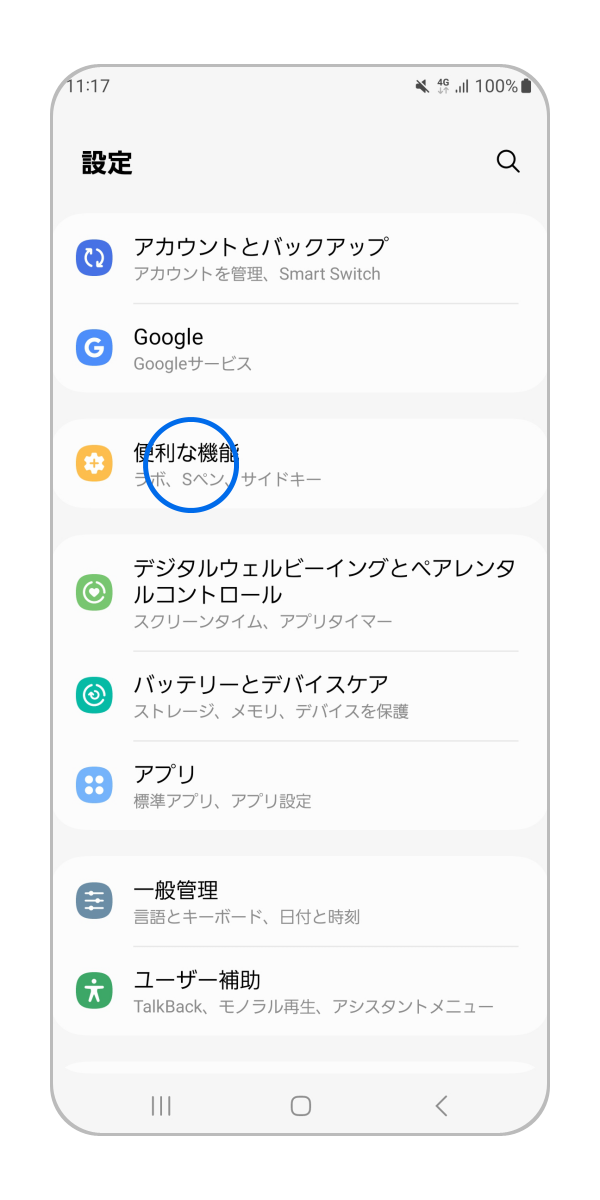Image resolution: width=600 pixels, height=1200 pixels.
Task: Tap the system back button
Action: [x=441, y=1105]
